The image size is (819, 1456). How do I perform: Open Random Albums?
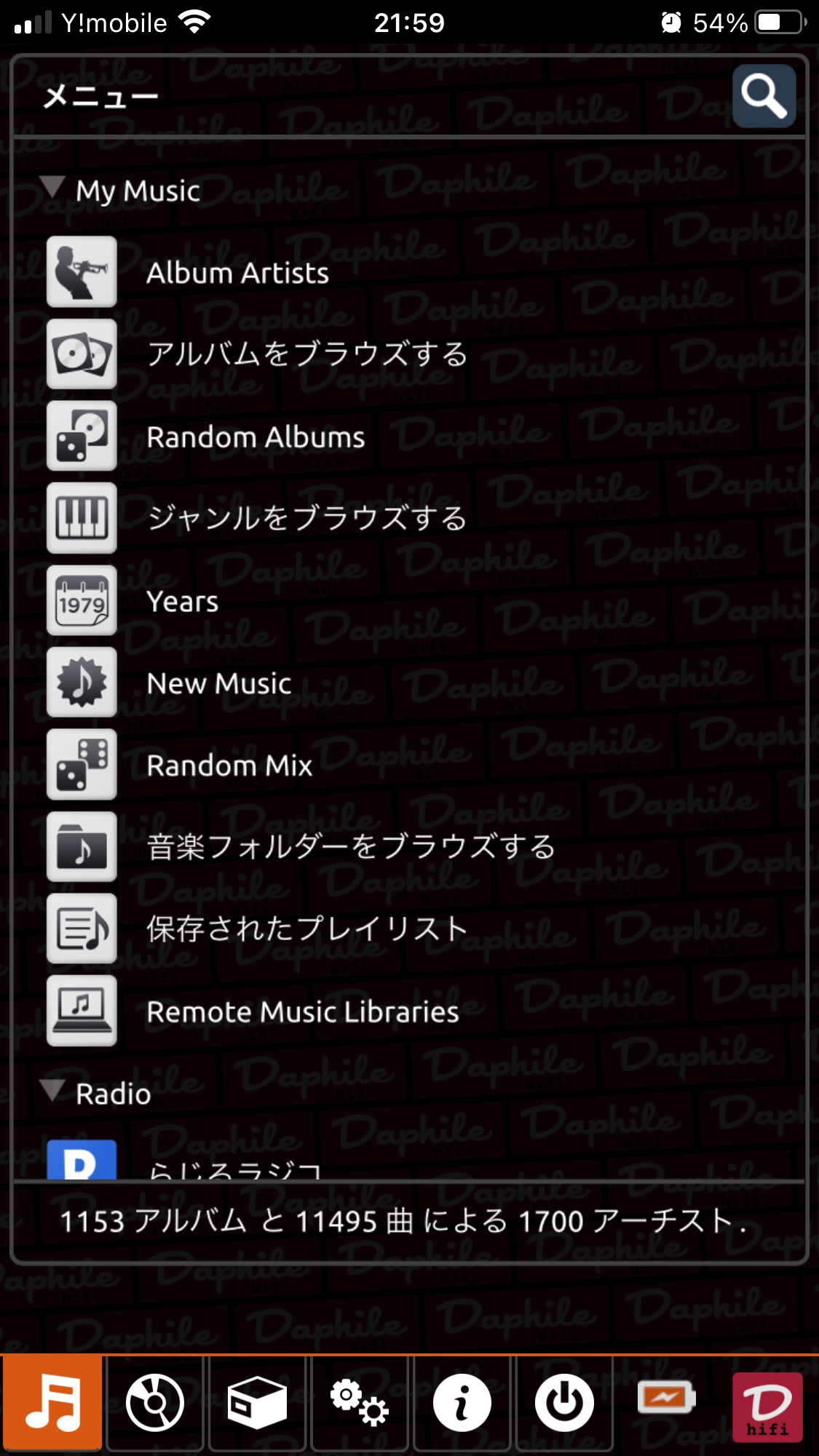pyautogui.click(x=255, y=437)
